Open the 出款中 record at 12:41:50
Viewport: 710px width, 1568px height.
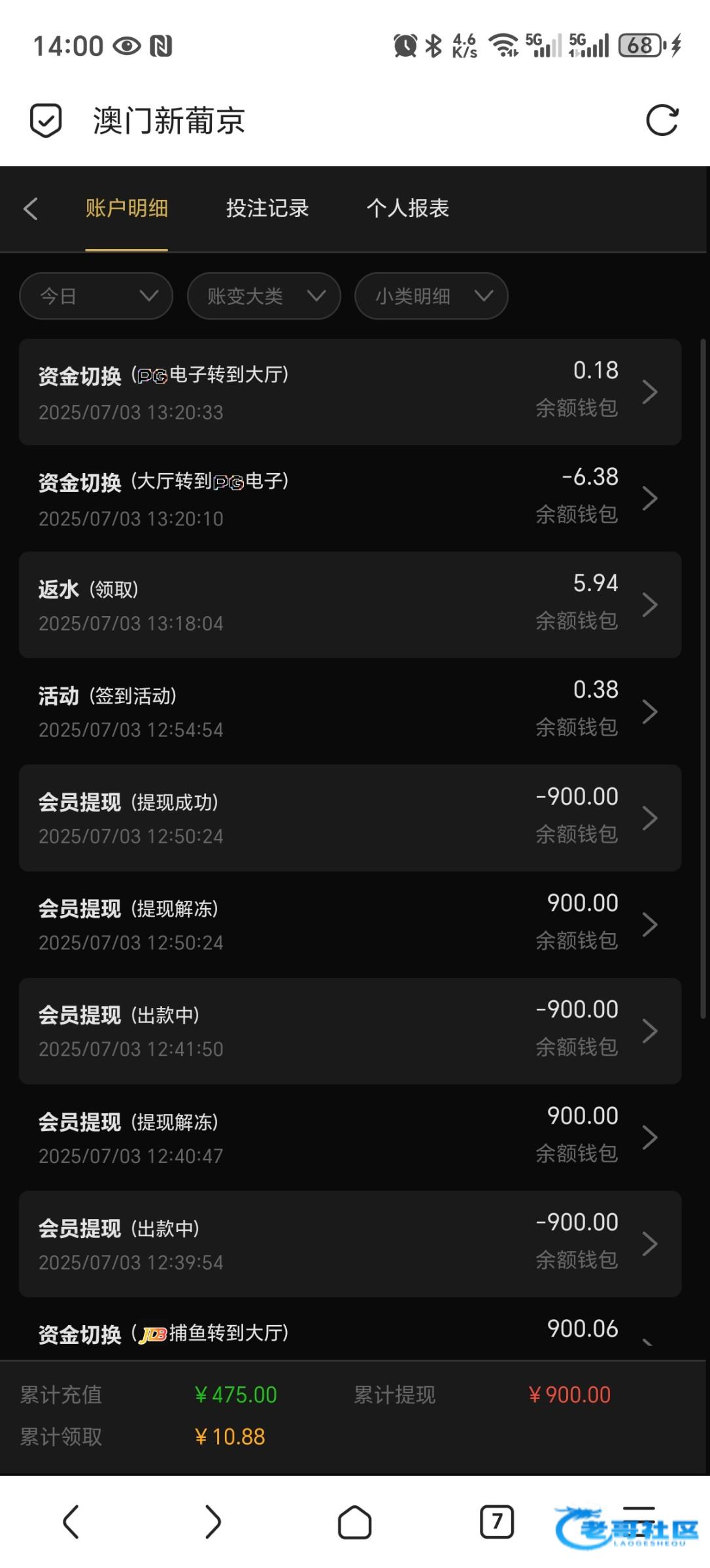point(350,1031)
